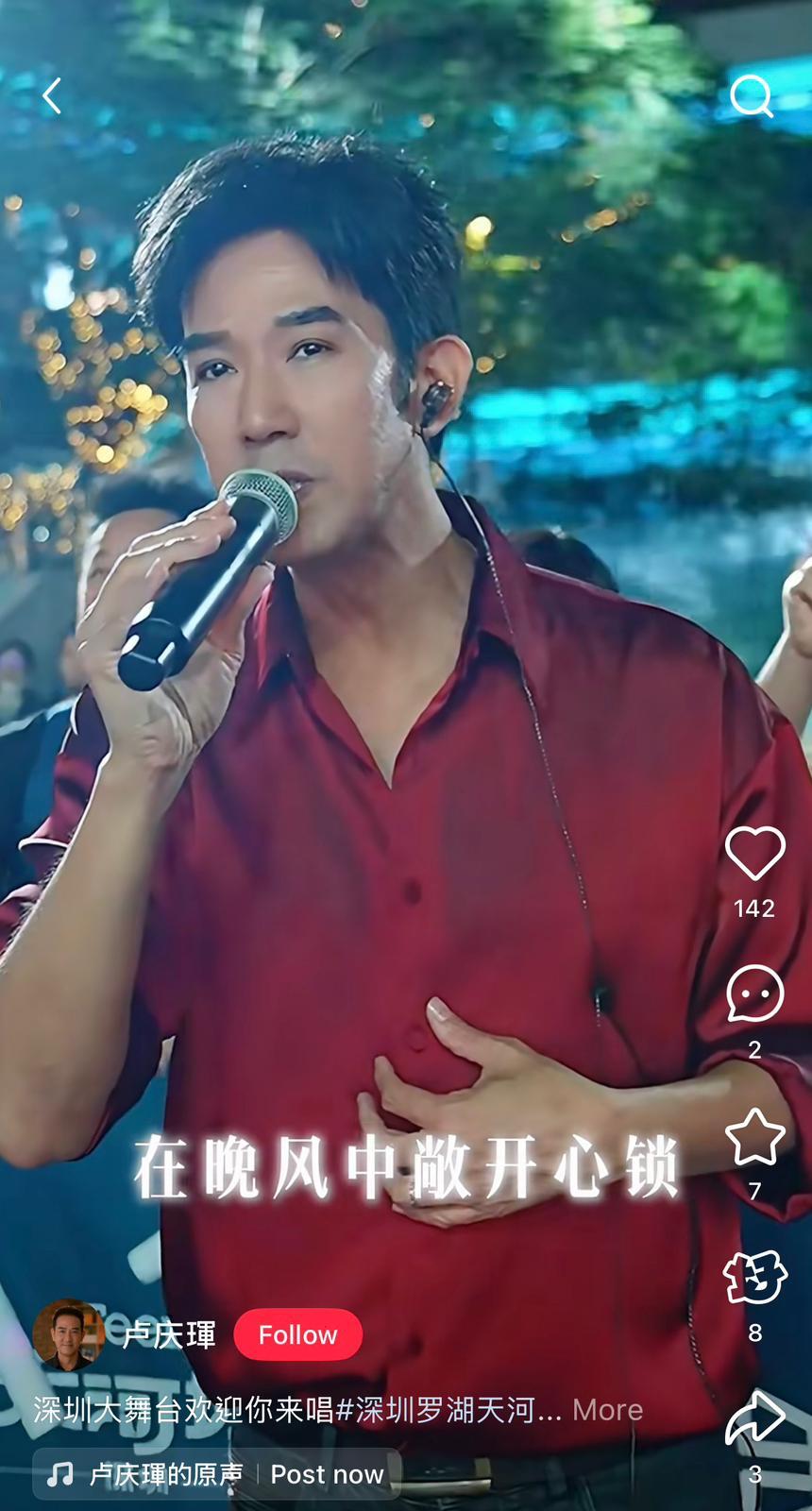Share this video with the arrow icon
The width and height of the screenshot is (812, 1511).
(x=754, y=1418)
